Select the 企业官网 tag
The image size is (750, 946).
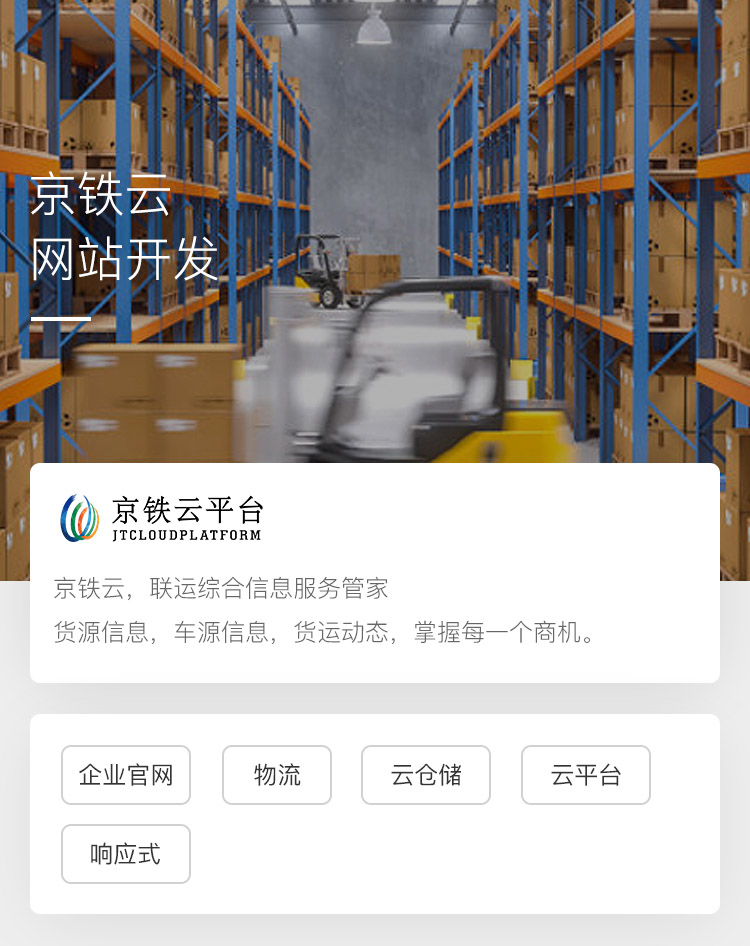(x=126, y=775)
